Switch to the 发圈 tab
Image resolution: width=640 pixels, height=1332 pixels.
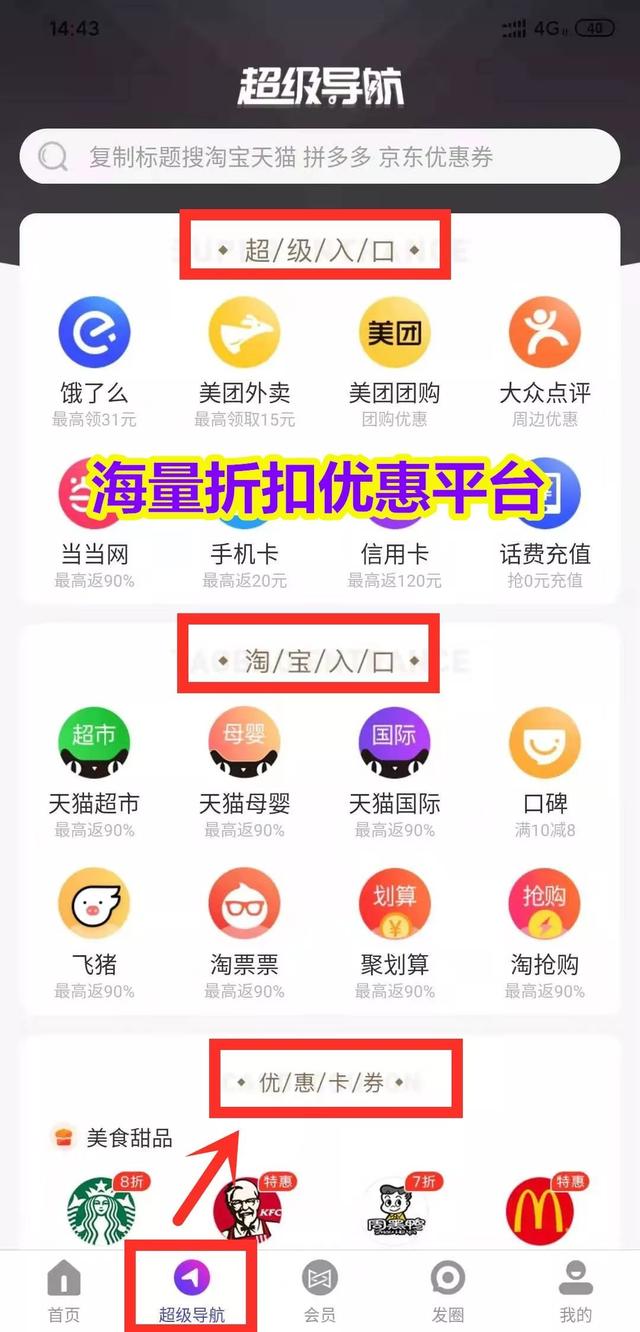pyautogui.click(x=447, y=1290)
